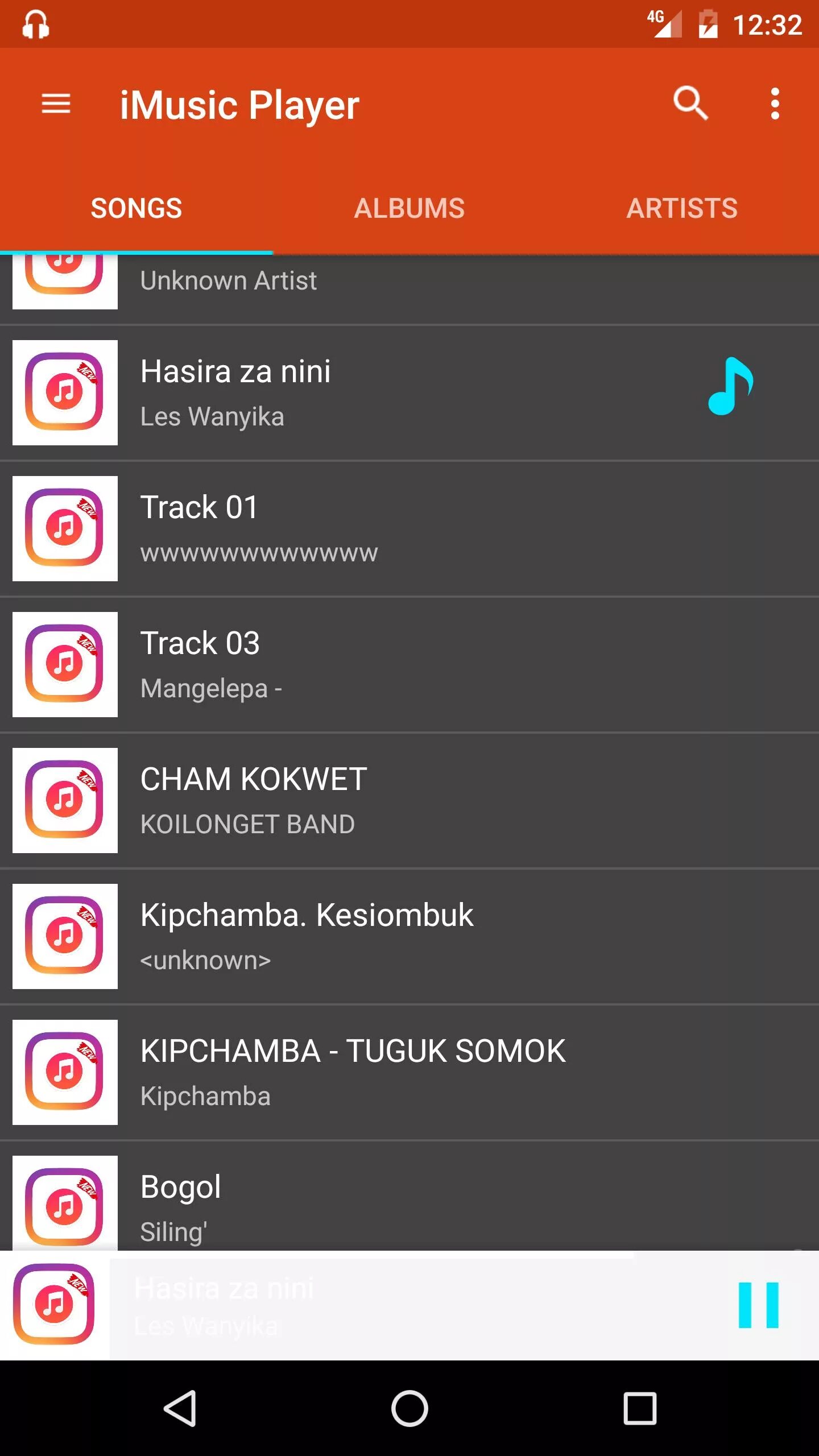Play Hasira za nini by Les Wanyika
The height and width of the screenshot is (1456, 819).
409,393
